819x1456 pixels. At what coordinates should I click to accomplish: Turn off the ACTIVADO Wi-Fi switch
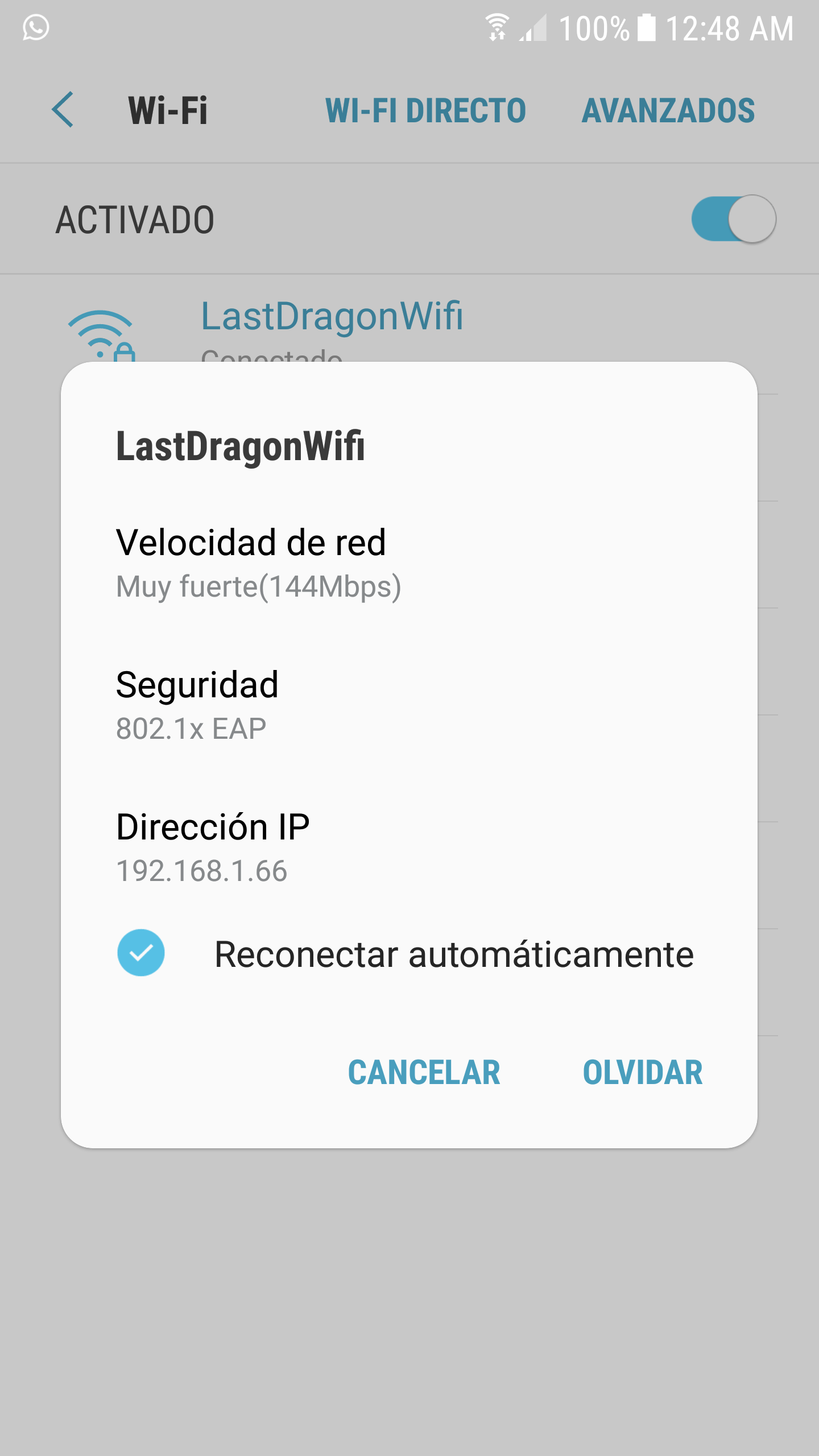coord(733,219)
